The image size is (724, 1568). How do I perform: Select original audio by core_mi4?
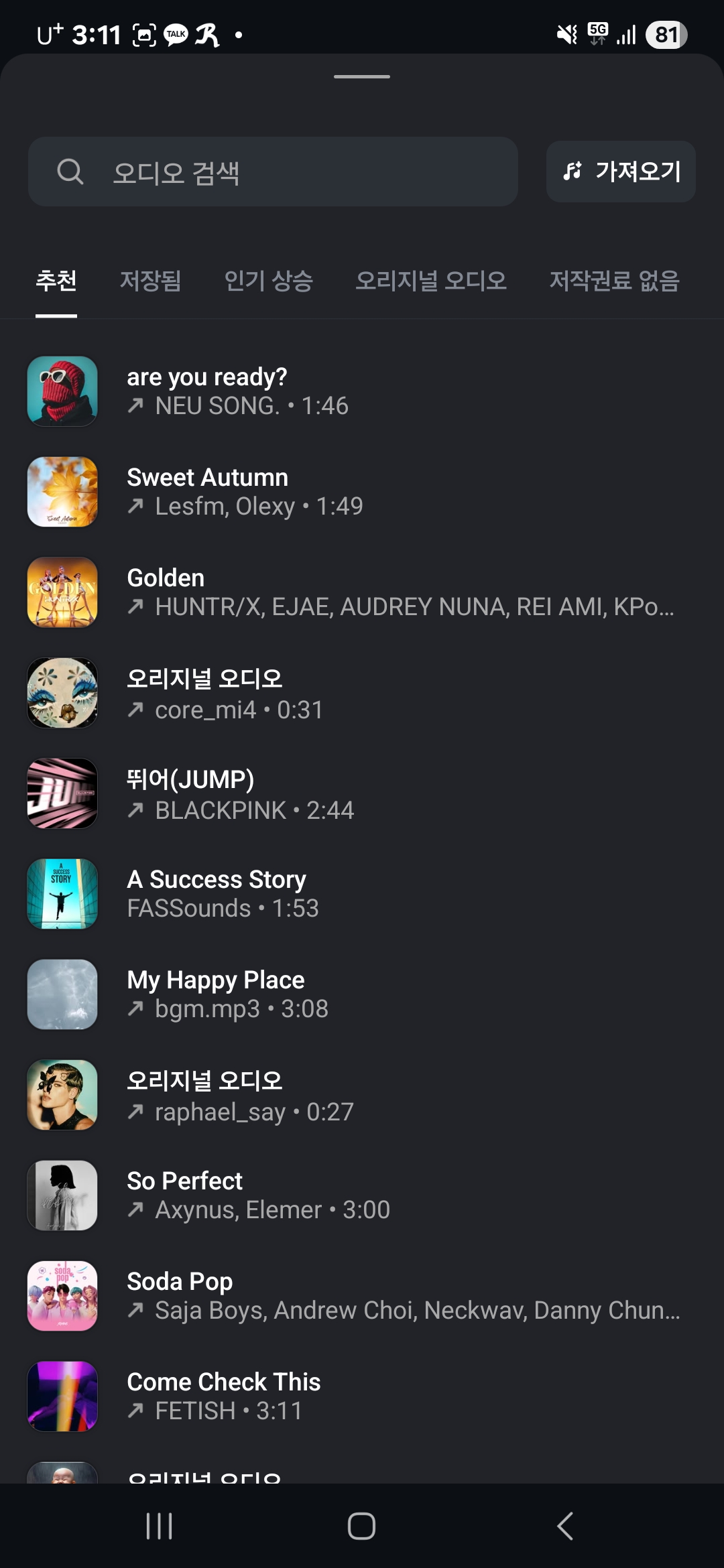pos(362,693)
